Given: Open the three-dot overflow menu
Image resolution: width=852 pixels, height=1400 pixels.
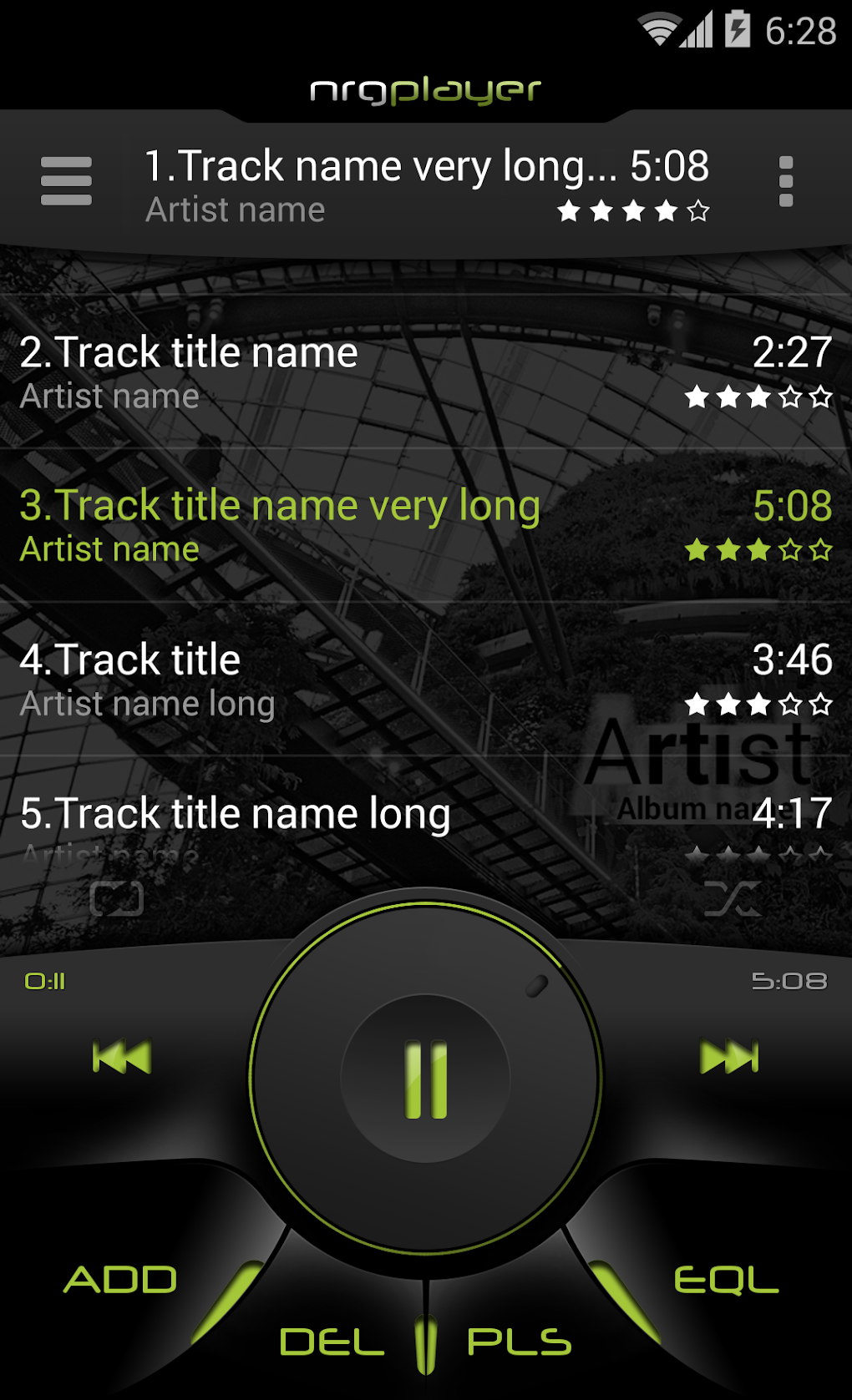Looking at the screenshot, I should 785,181.
